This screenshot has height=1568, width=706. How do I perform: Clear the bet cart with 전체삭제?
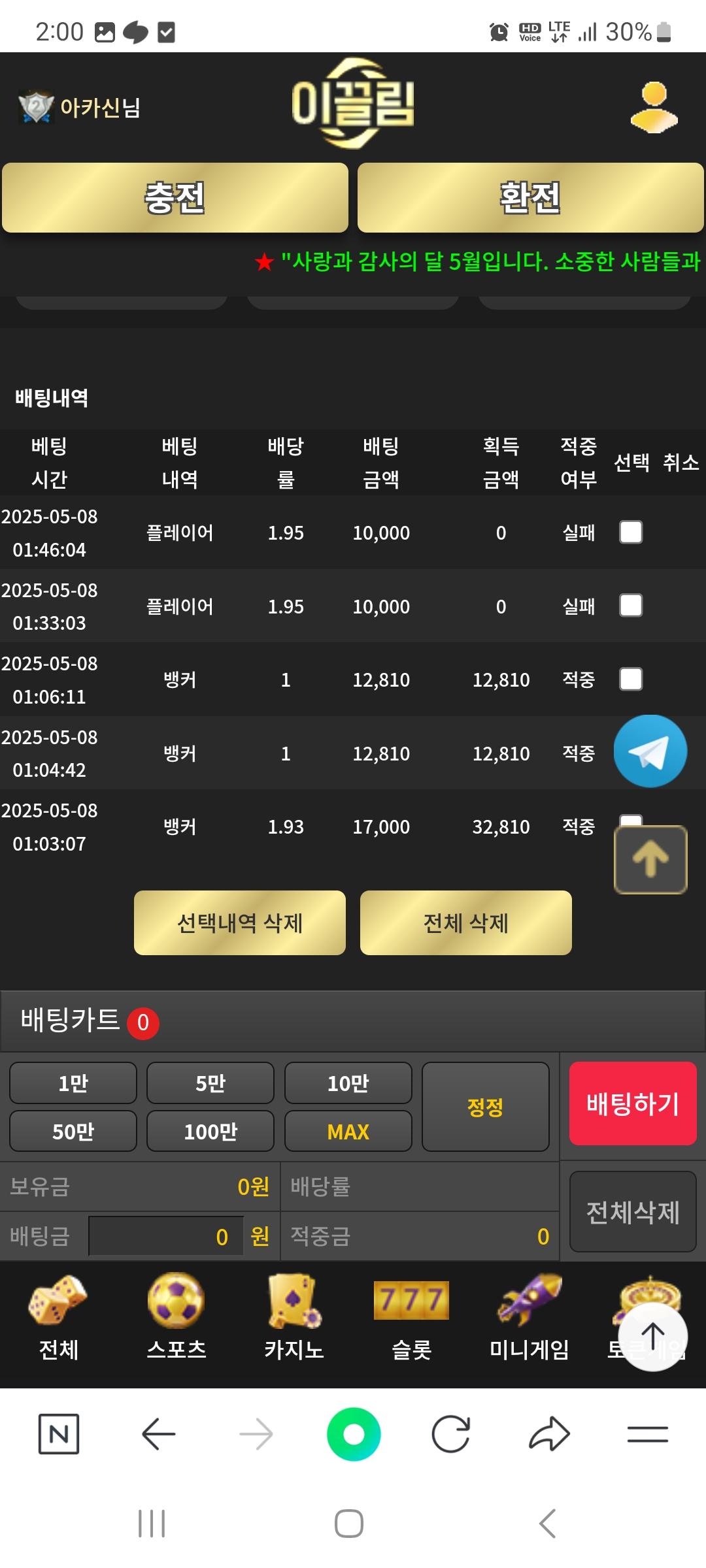[x=632, y=1212]
